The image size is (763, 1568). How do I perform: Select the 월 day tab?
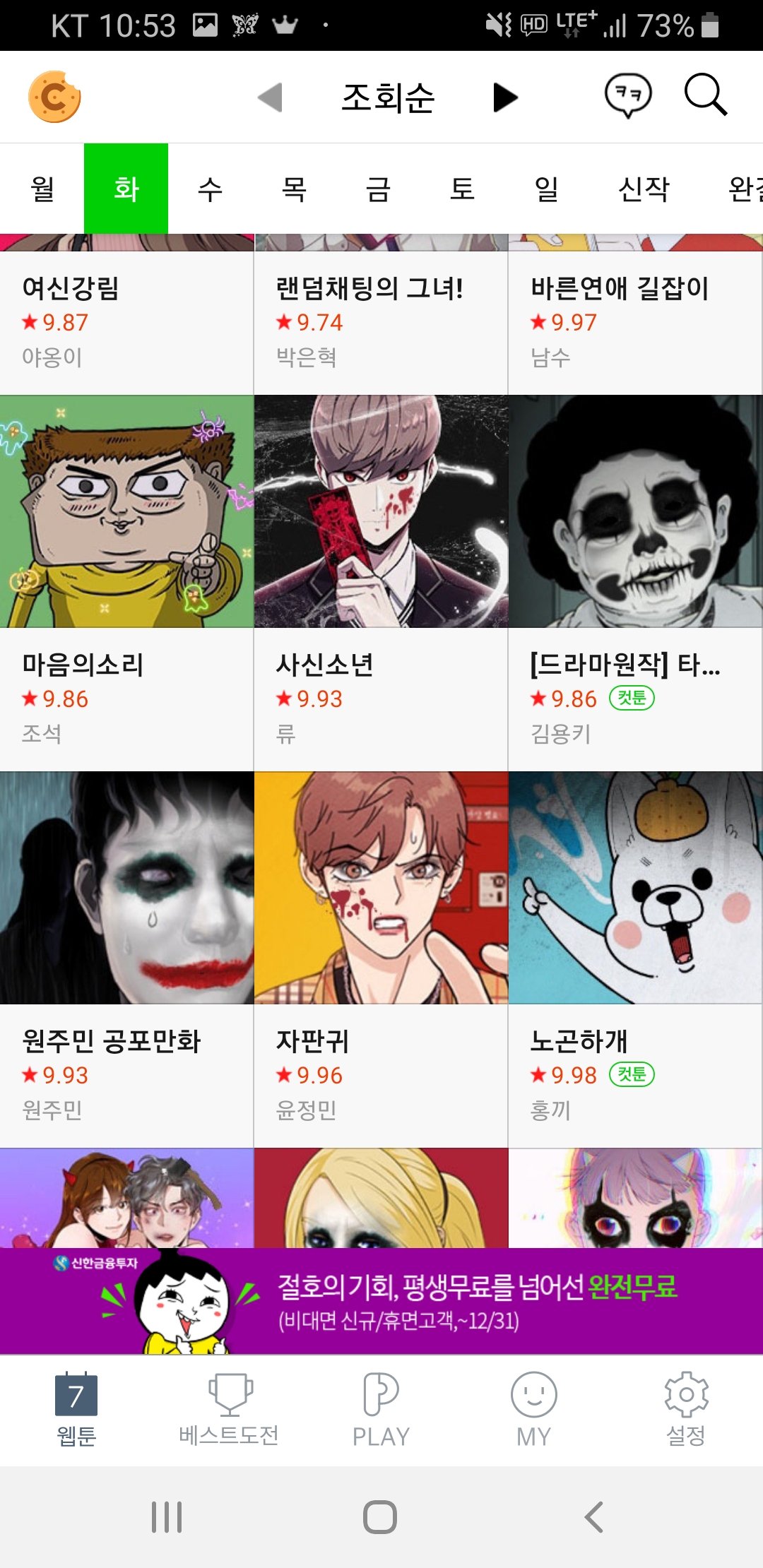point(42,189)
